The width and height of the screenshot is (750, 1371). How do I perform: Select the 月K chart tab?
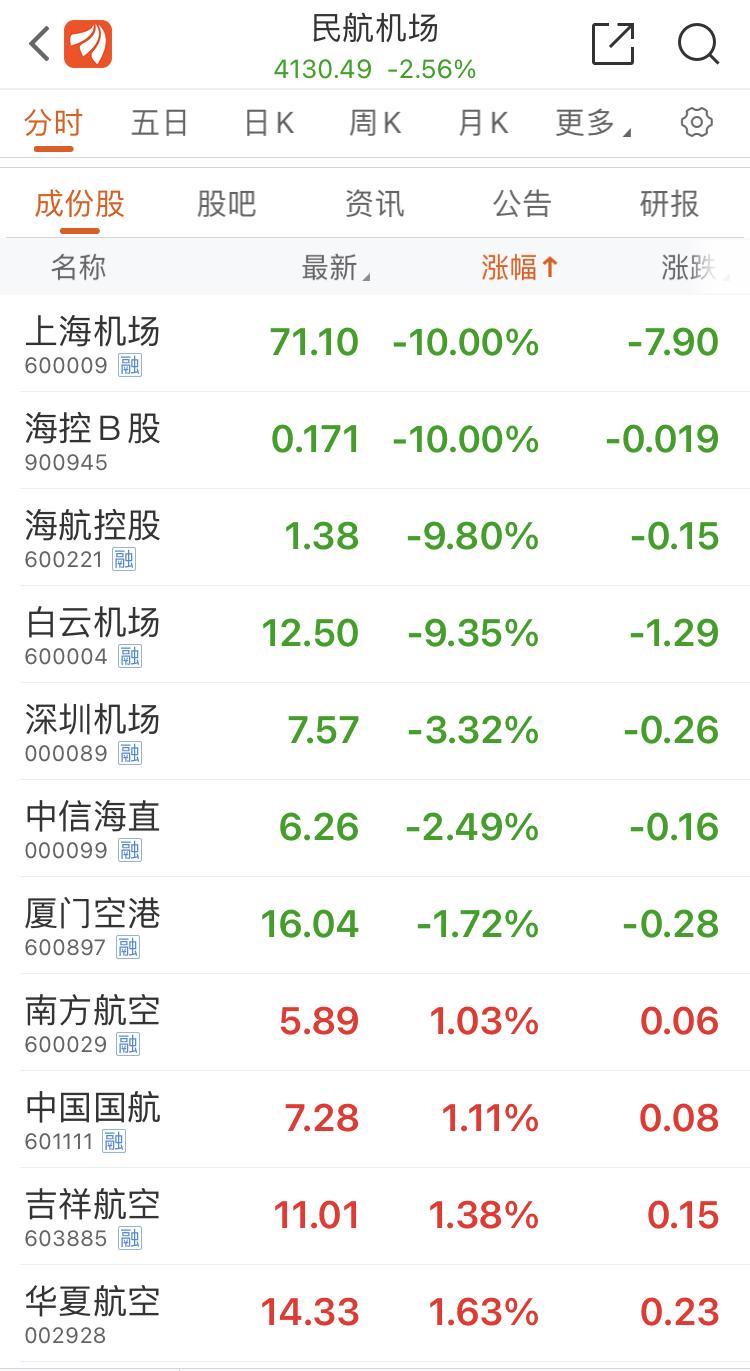click(x=483, y=123)
